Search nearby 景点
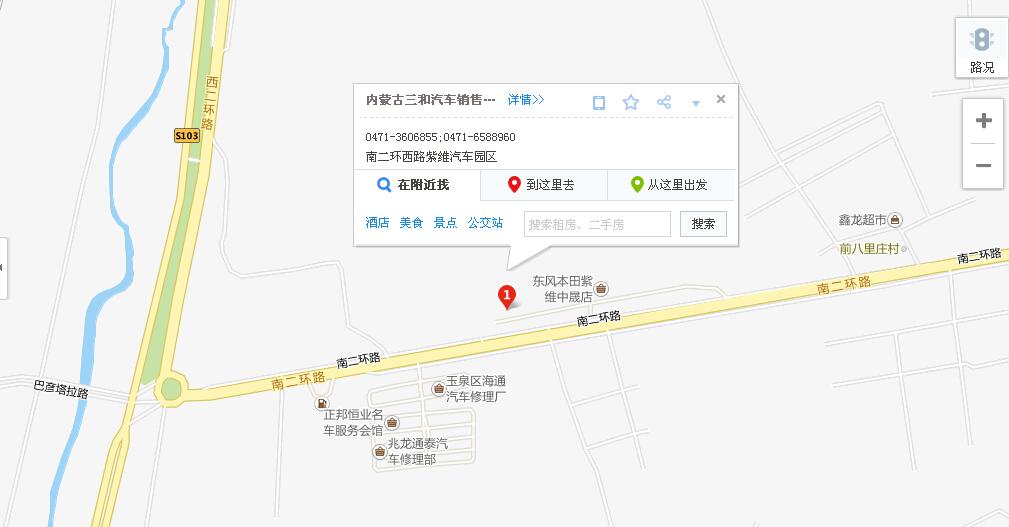Image resolution: width=1009 pixels, height=527 pixels. pyautogui.click(x=445, y=223)
